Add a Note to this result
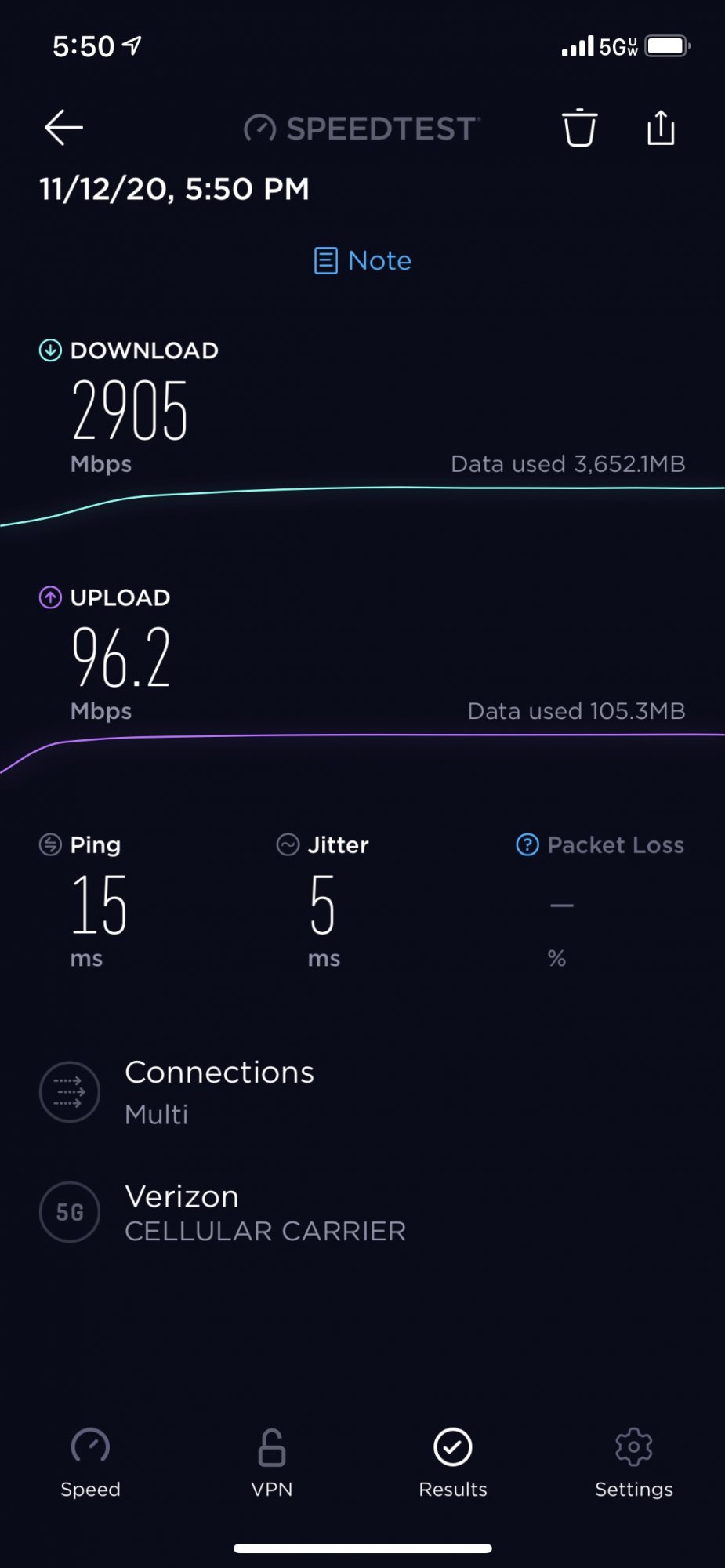This screenshot has width=725, height=1568. coord(363,260)
